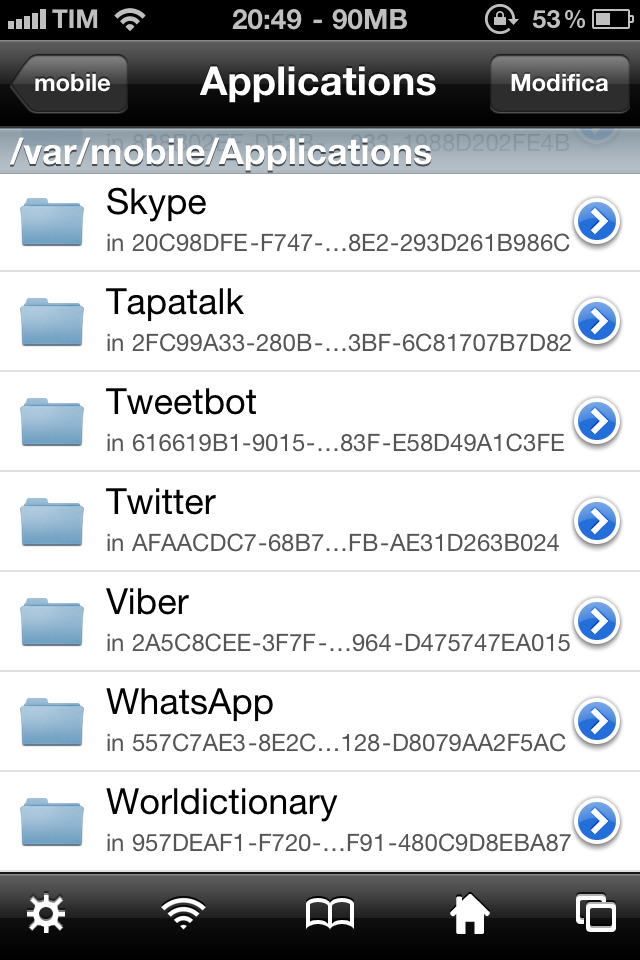The image size is (640, 960).
Task: Go back to the mobile folder
Action: 72,83
